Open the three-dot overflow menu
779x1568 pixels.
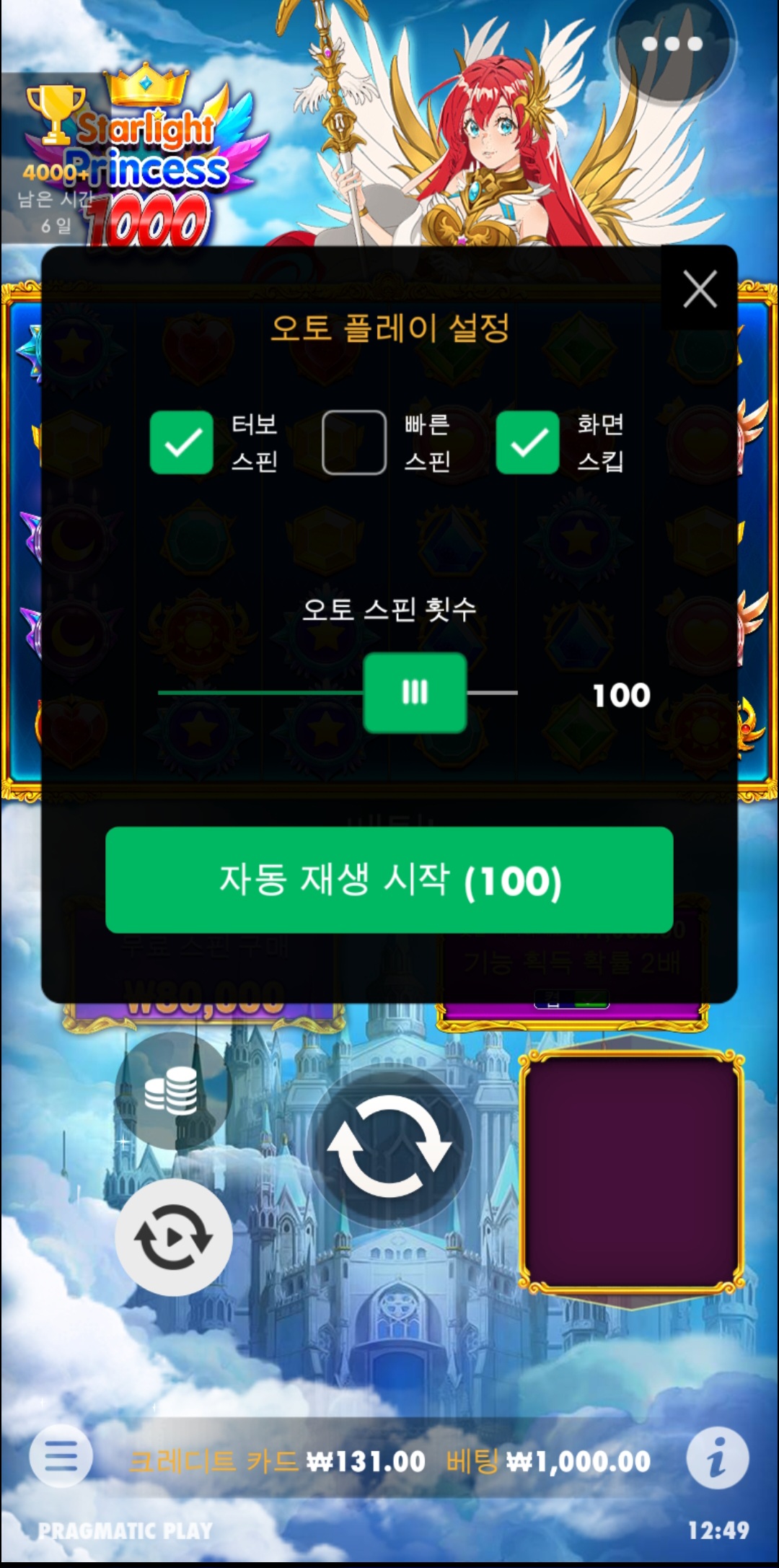672,44
